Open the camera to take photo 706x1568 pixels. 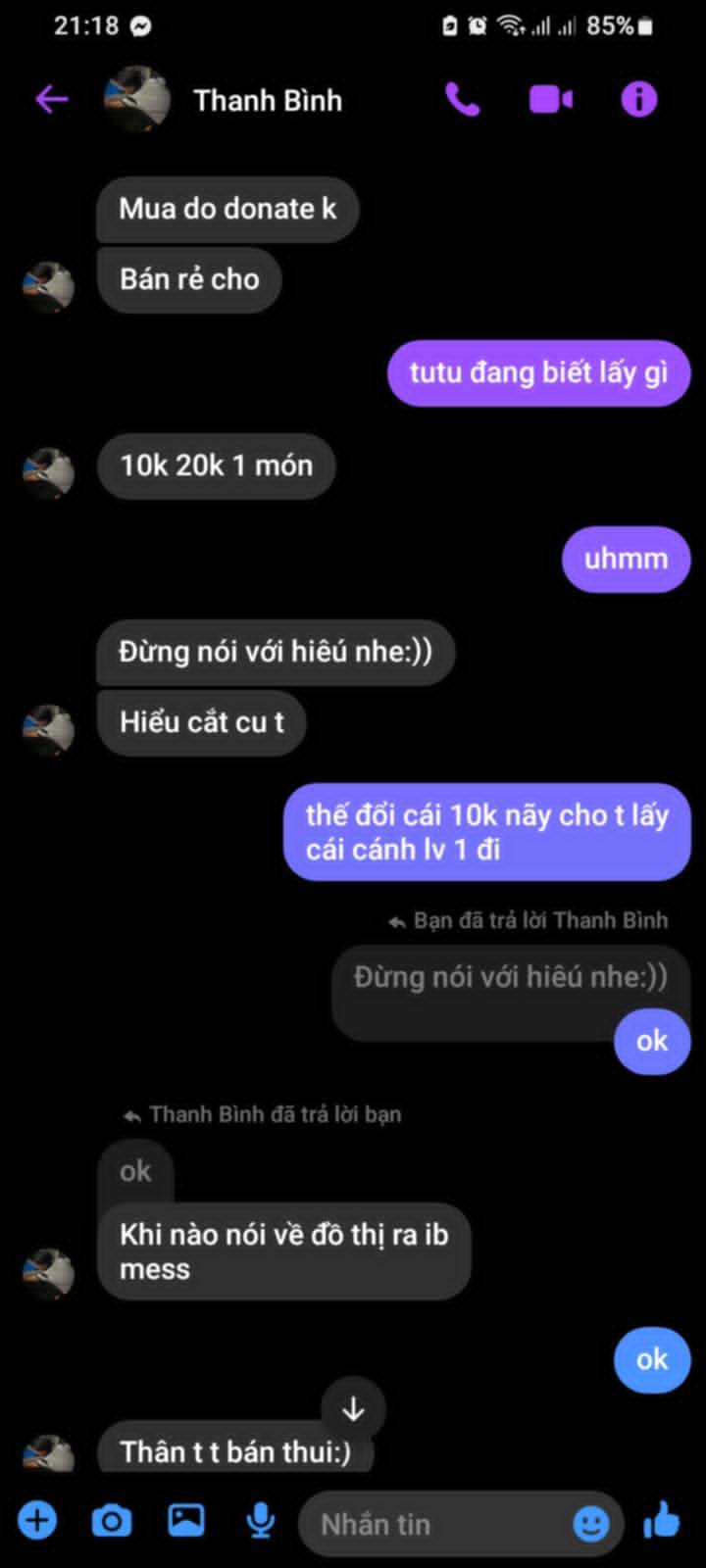pyautogui.click(x=111, y=1521)
